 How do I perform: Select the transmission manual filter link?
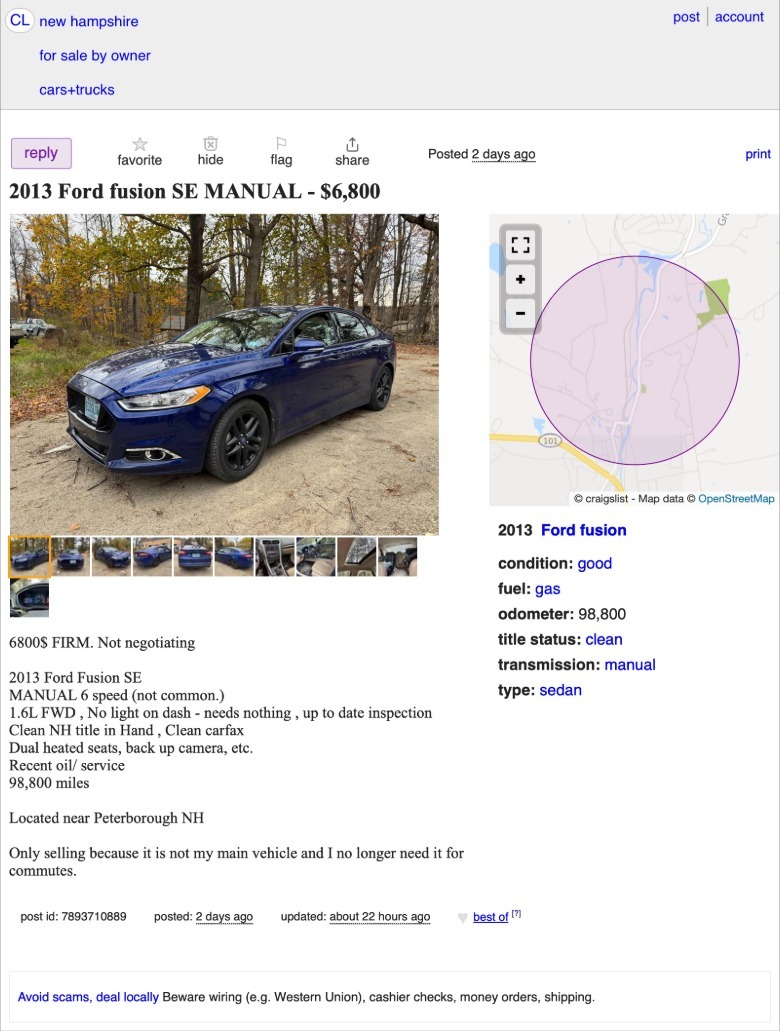(x=630, y=664)
